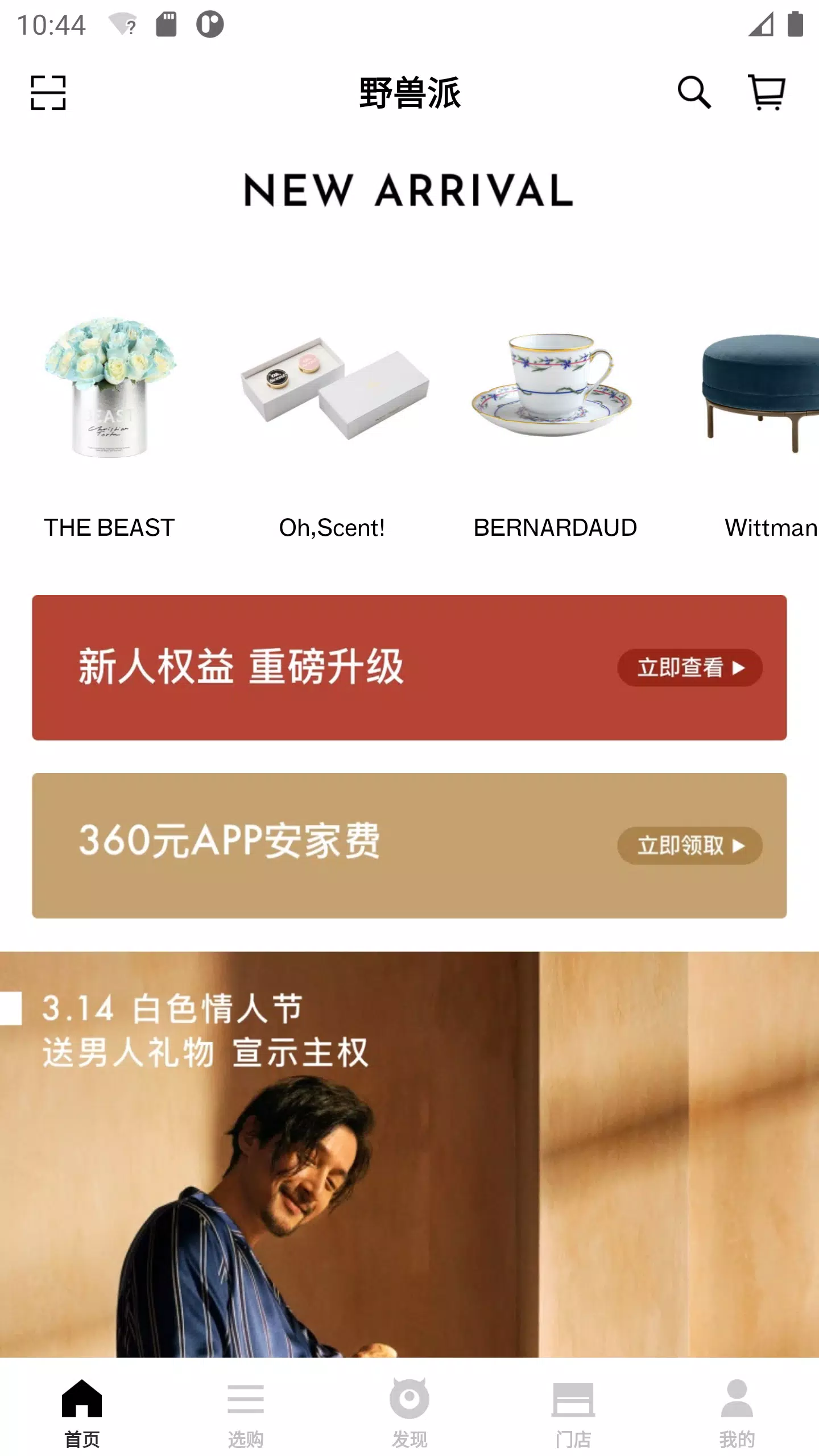
Task: Open the shopping cart
Action: coord(767,92)
